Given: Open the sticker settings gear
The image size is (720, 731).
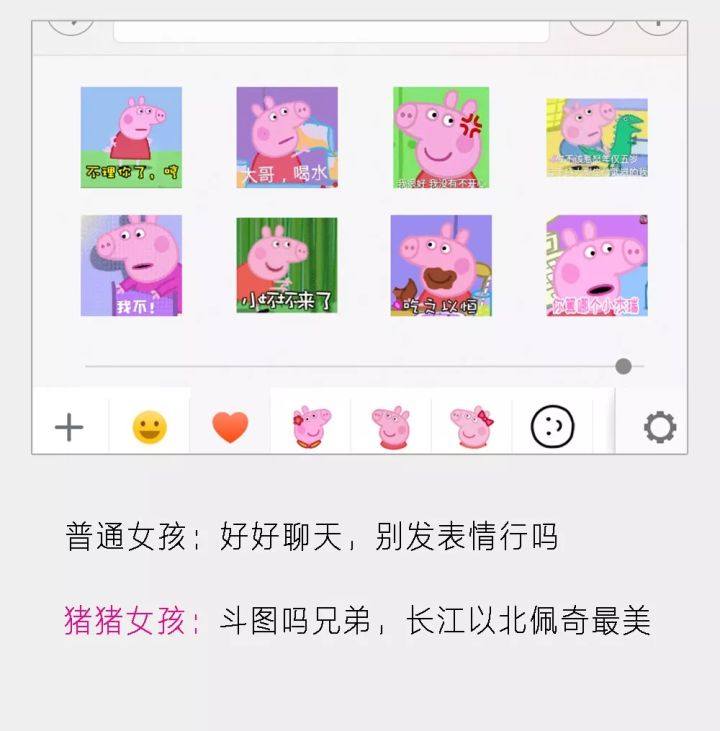Looking at the screenshot, I should [659, 427].
